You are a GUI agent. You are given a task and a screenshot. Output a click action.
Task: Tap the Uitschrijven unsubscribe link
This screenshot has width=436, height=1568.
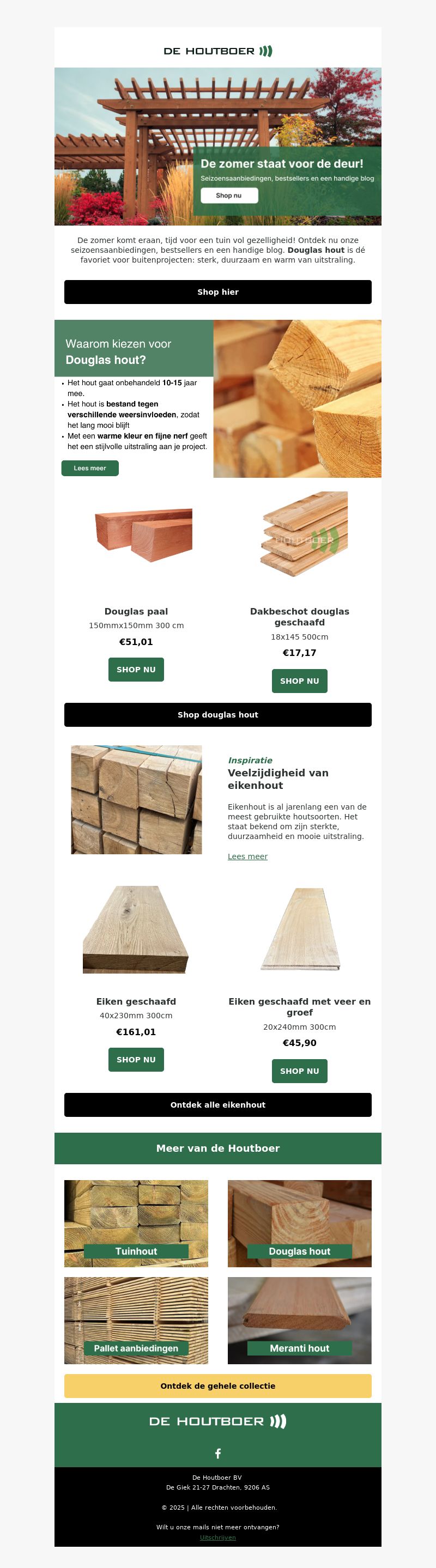217,1537
